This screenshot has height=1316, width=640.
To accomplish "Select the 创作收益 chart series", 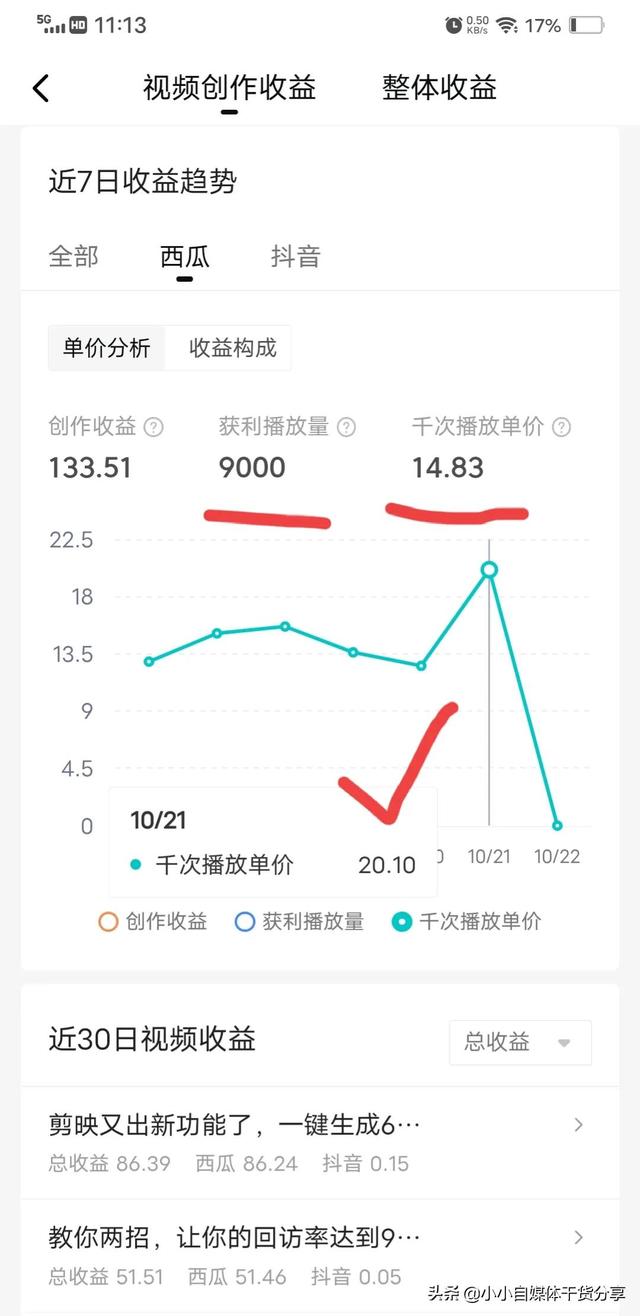I will (153, 922).
